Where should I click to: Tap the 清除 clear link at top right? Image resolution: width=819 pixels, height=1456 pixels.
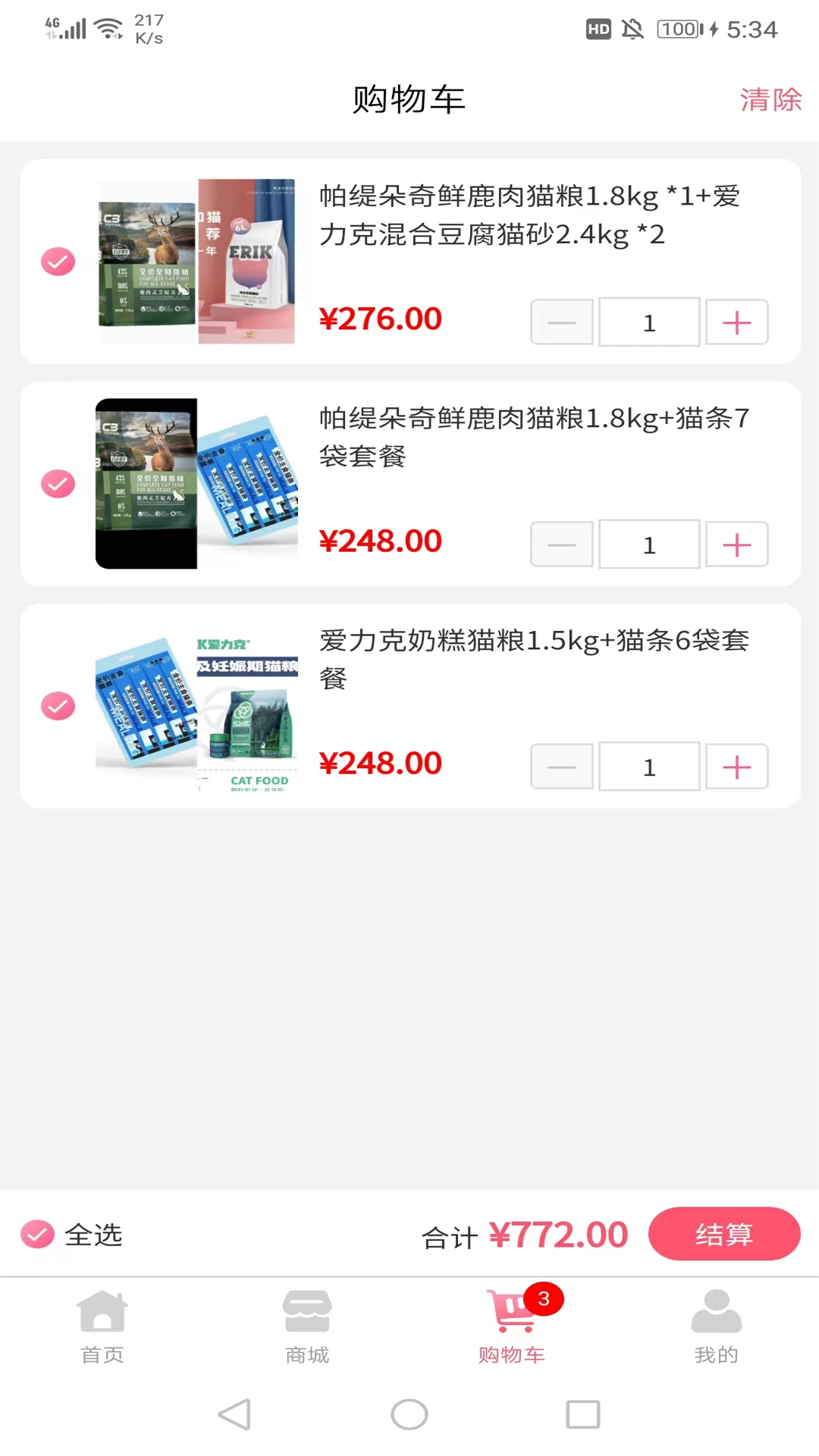coord(771,99)
